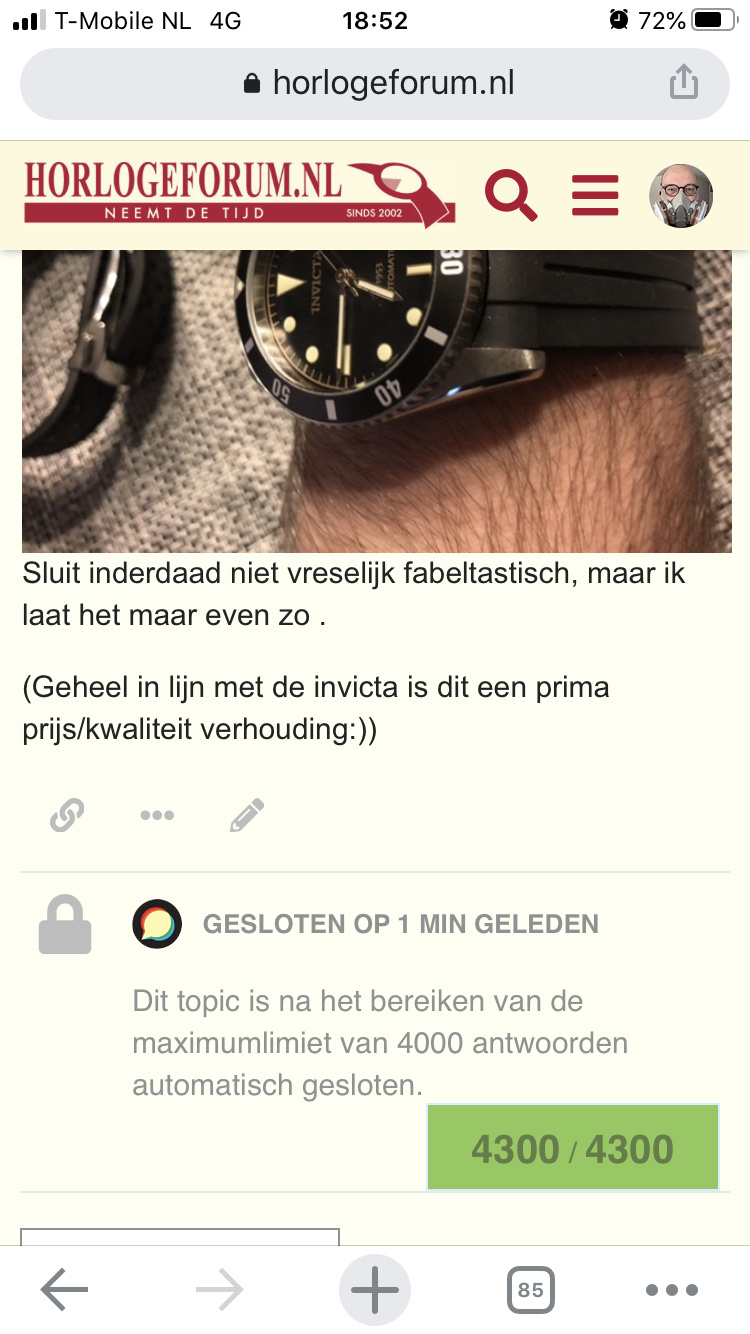Edit this post with pencil icon
This screenshot has width=750, height=1334.
[x=247, y=816]
